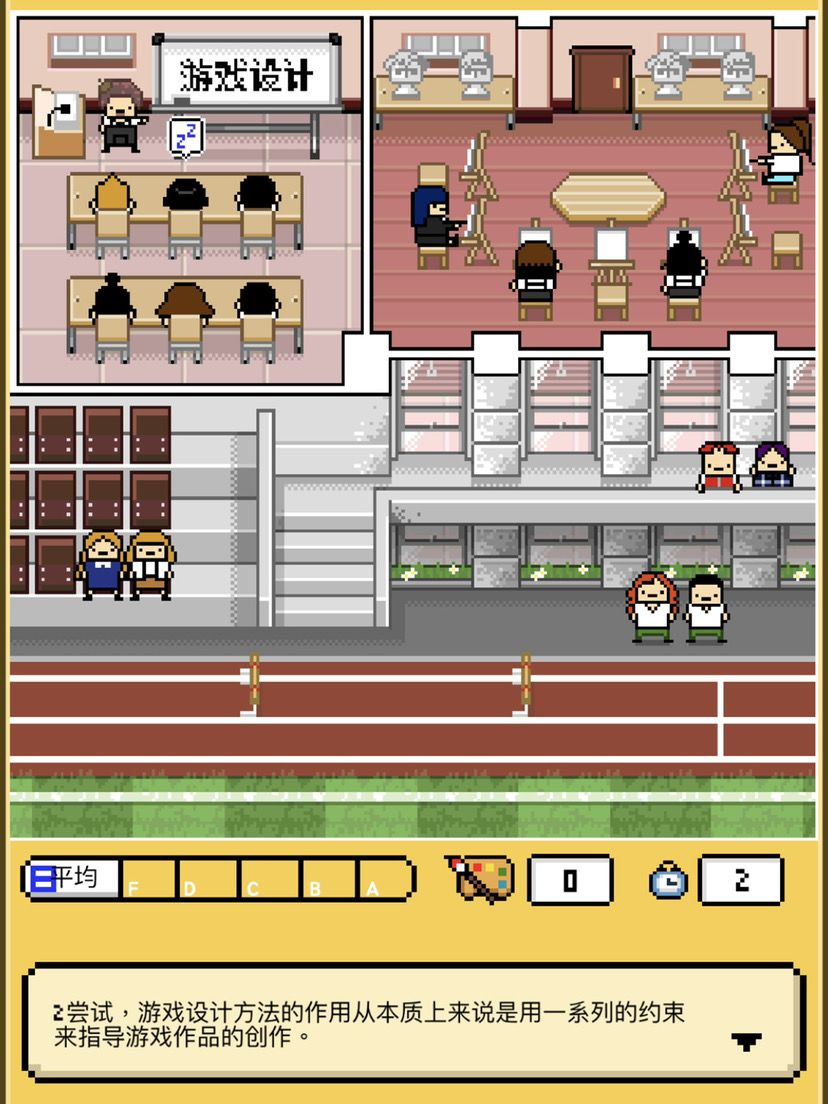
Task: Click the hurdle on the running track
Action: (x=253, y=680)
